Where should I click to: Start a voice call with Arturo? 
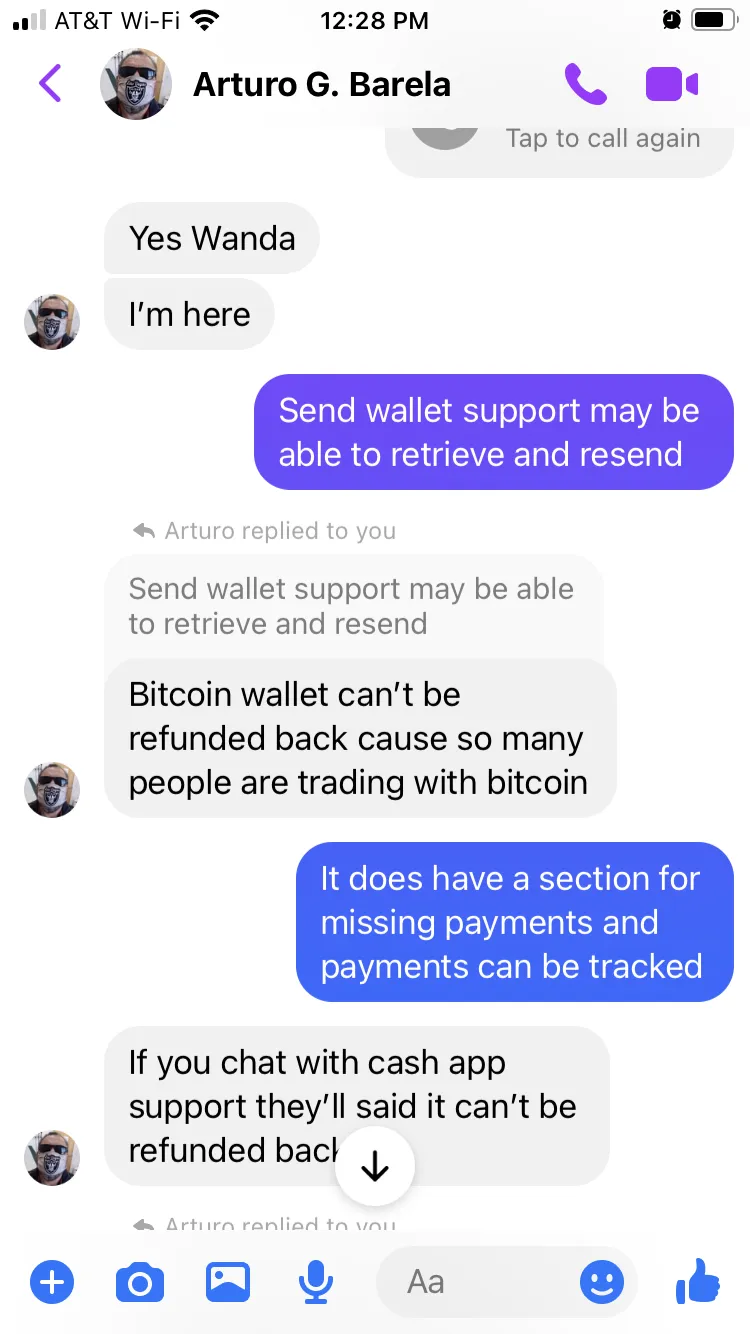[585, 84]
